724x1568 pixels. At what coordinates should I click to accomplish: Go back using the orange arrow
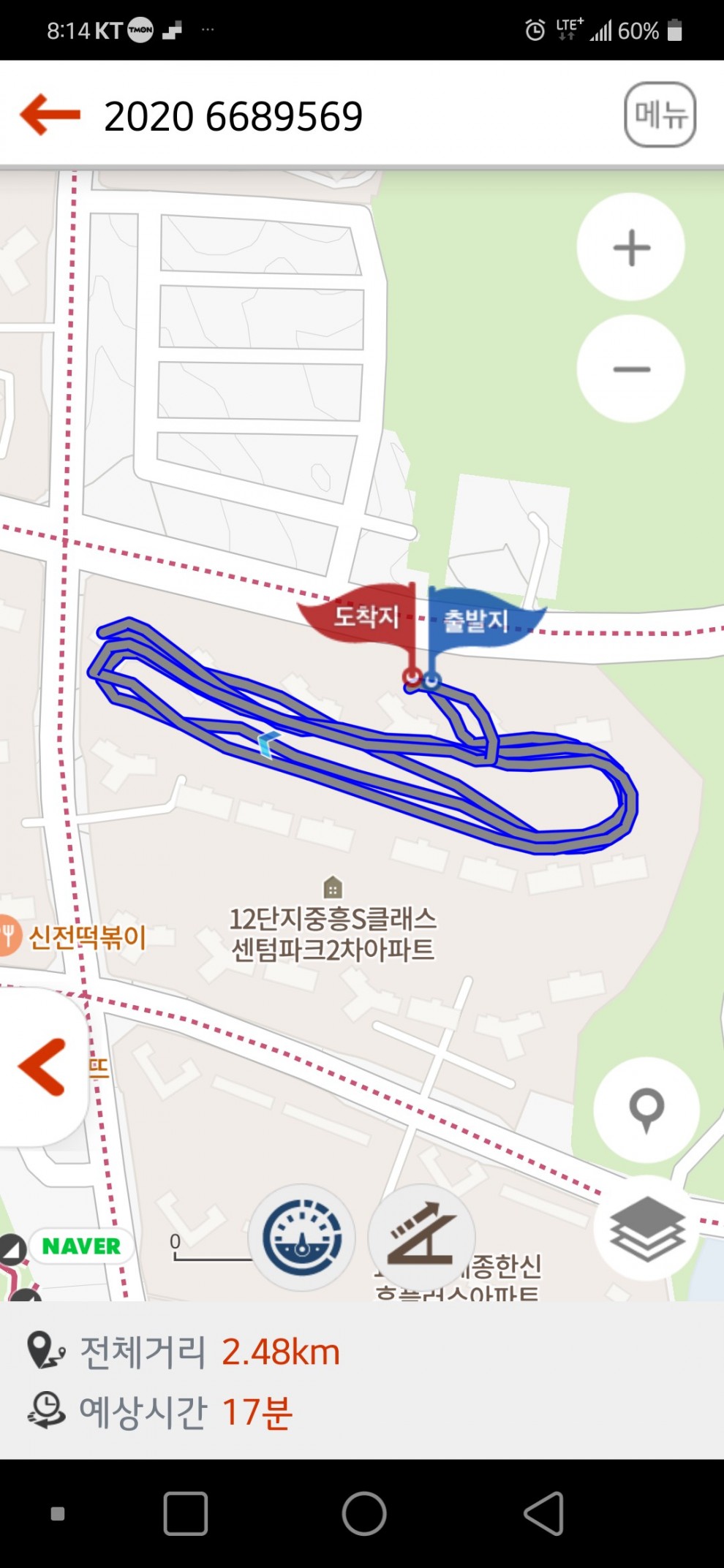[50, 115]
